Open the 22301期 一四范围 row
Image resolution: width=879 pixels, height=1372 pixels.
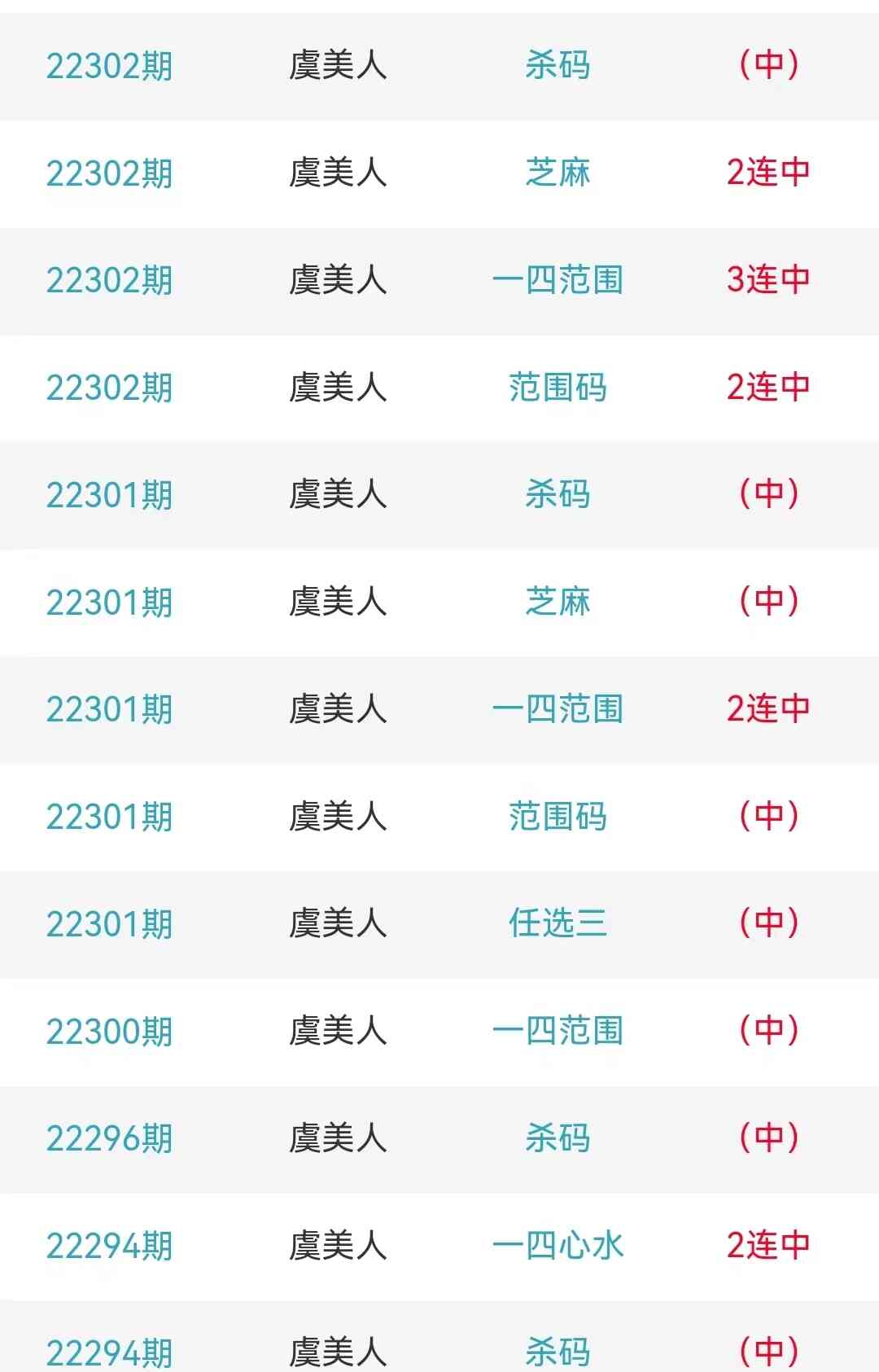(x=558, y=709)
